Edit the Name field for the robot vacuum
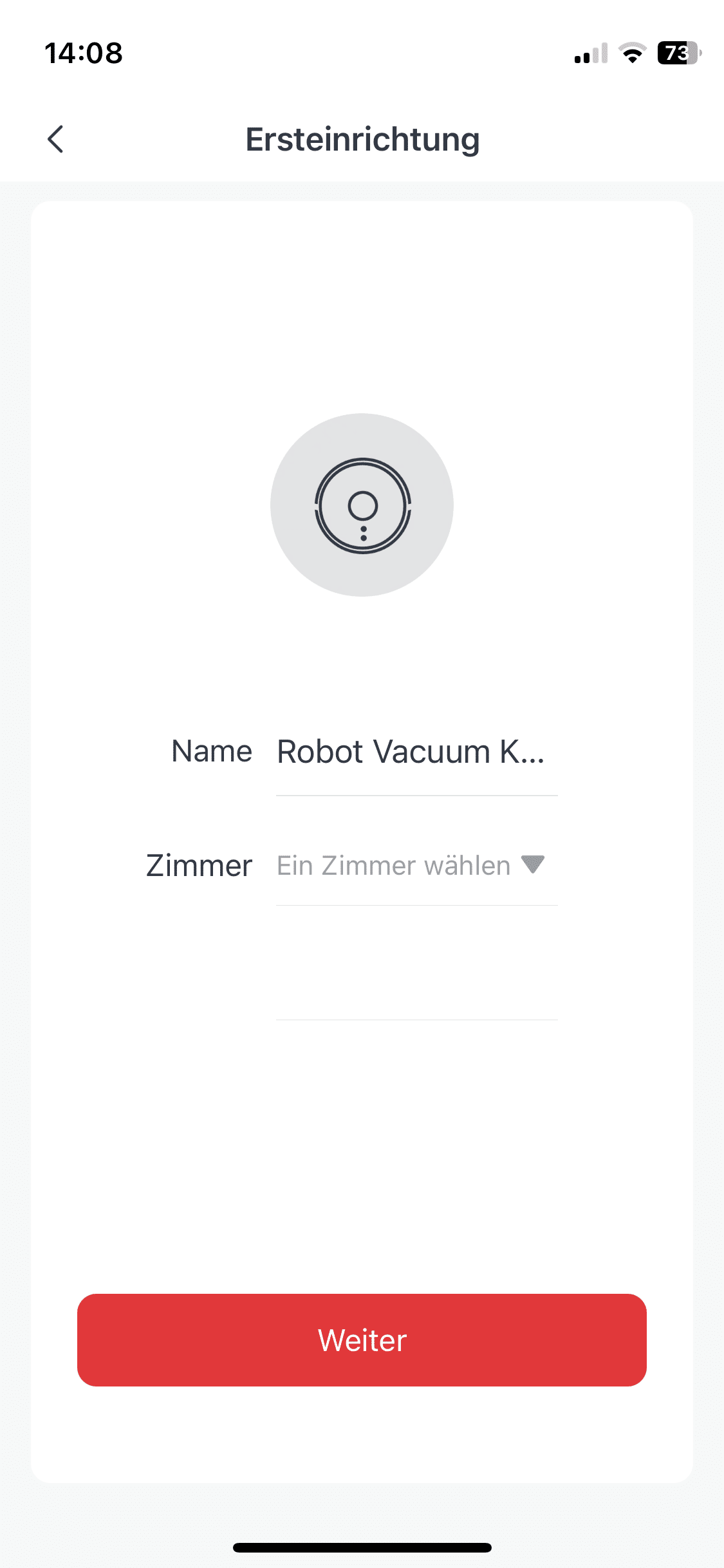 [412, 752]
